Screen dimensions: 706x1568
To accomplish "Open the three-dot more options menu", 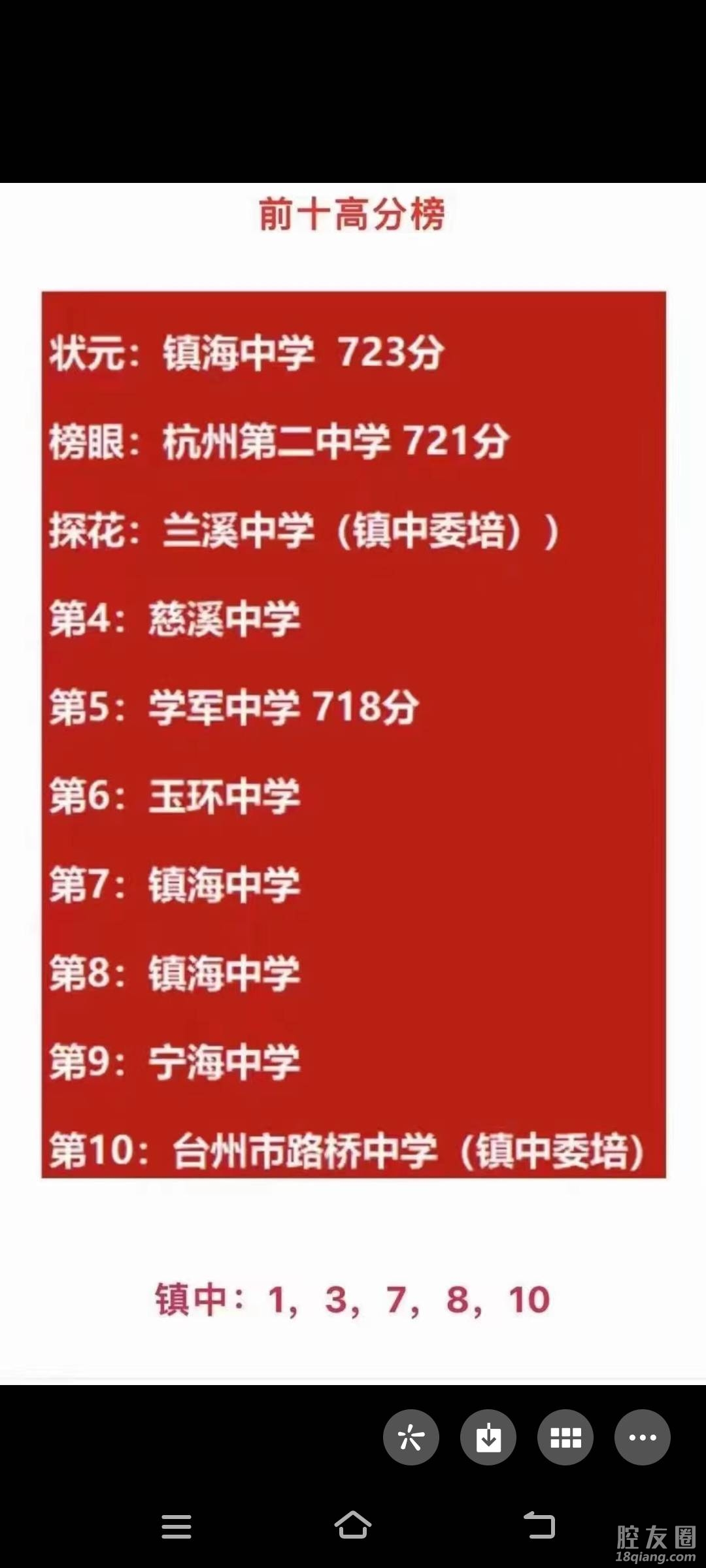I will (x=642, y=1437).
